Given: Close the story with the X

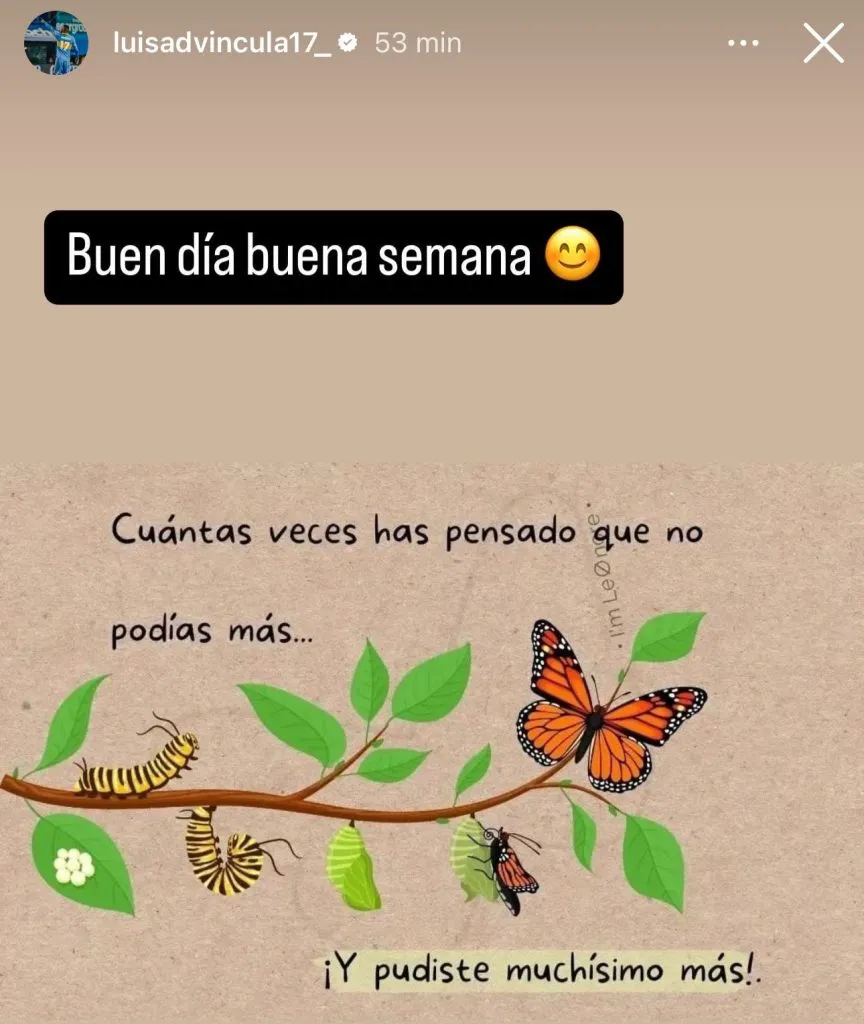Looking at the screenshot, I should 823,44.
